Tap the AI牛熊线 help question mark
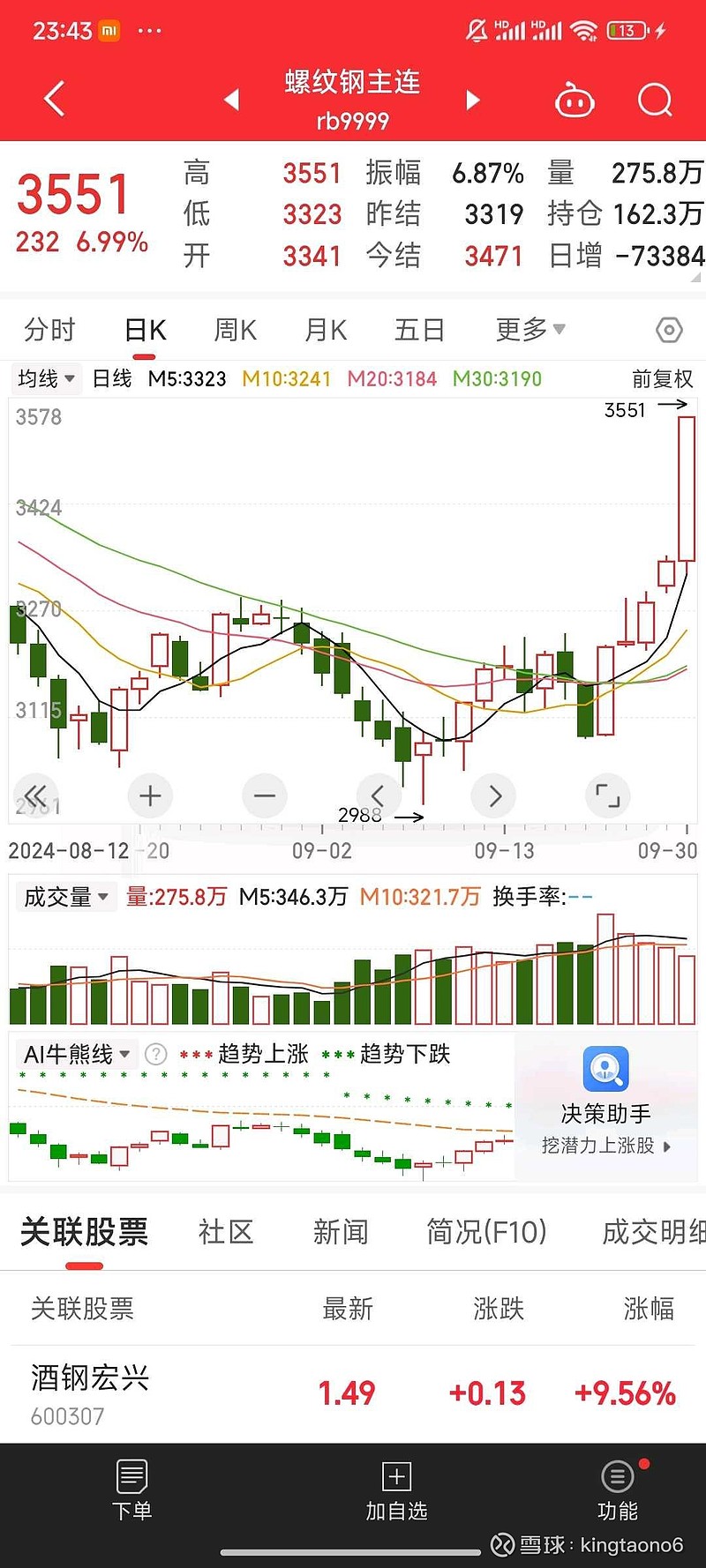Viewport: 706px width, 1568px height. pos(154,1053)
